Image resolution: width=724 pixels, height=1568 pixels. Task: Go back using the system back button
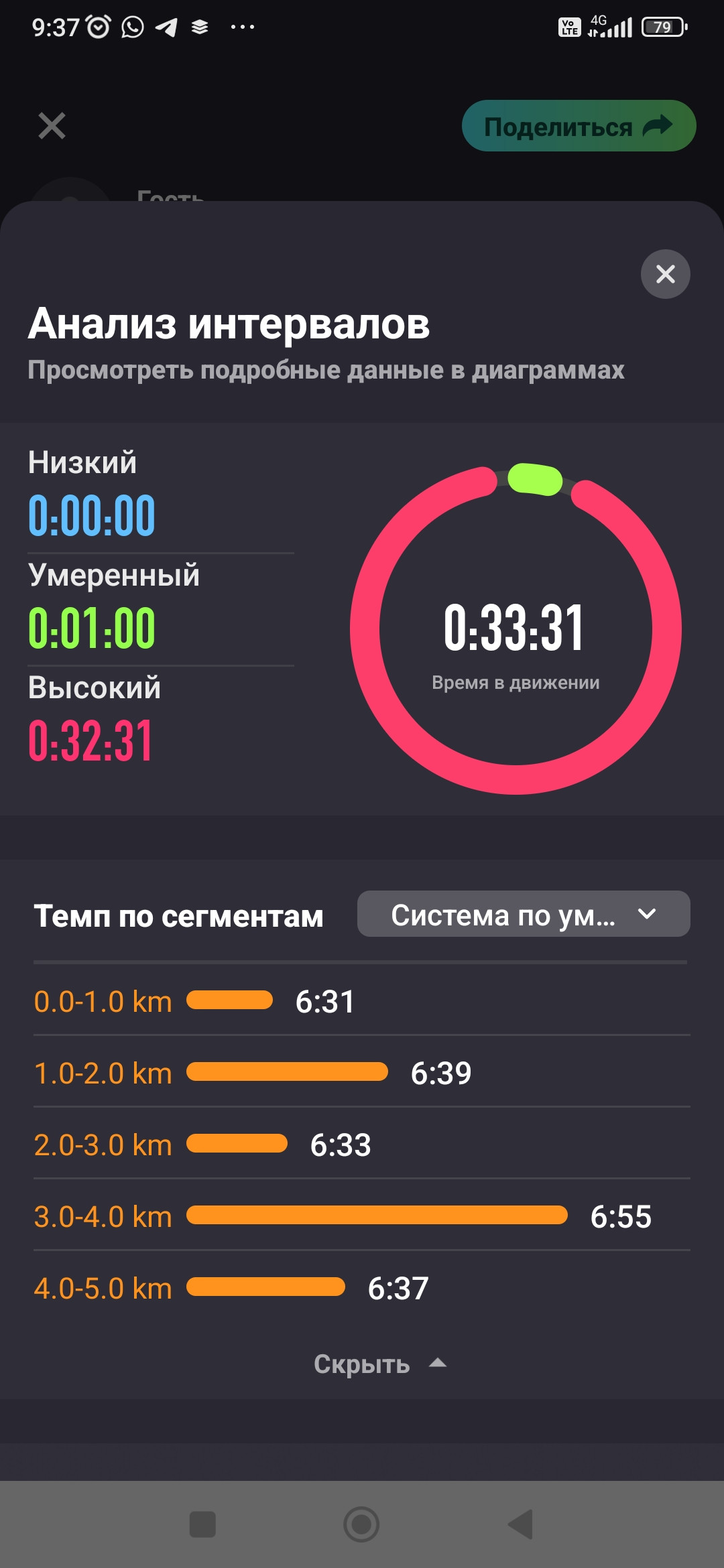click(x=521, y=1524)
